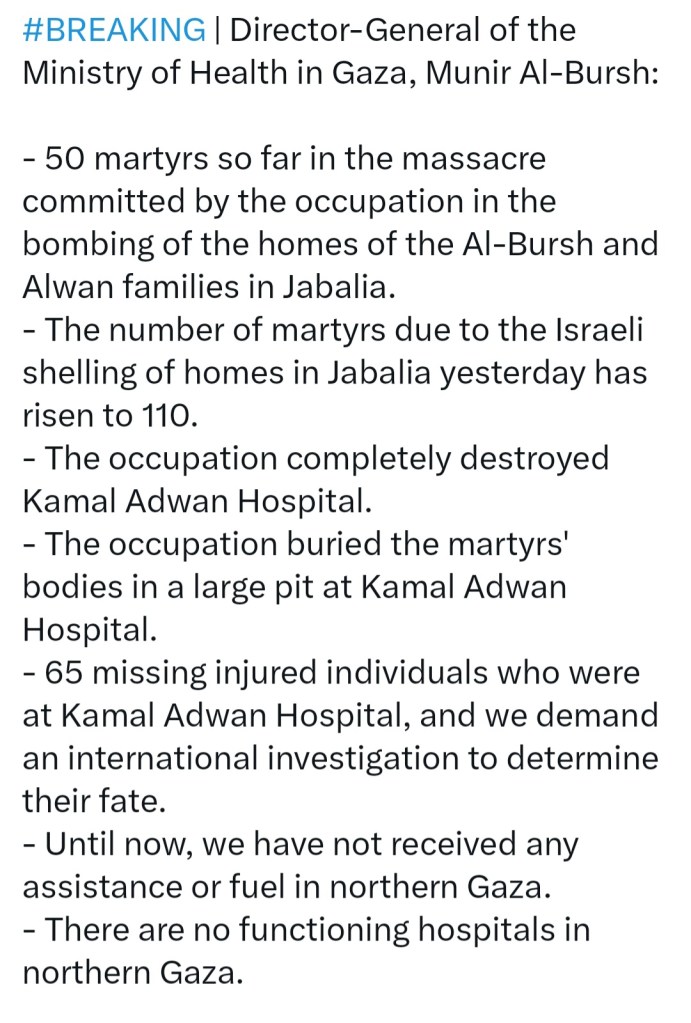Open the #BREAKING hashtag link
This screenshot has height=1023, width=691.
click(x=113, y=30)
